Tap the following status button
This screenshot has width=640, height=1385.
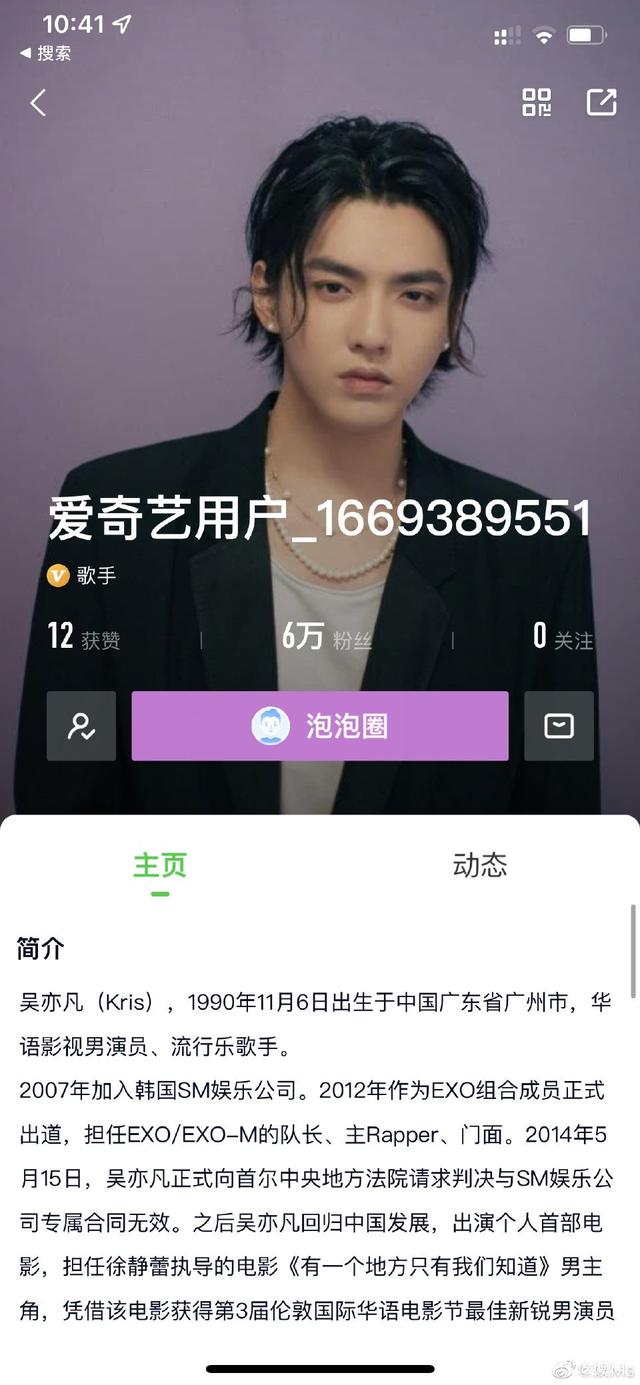click(x=81, y=726)
